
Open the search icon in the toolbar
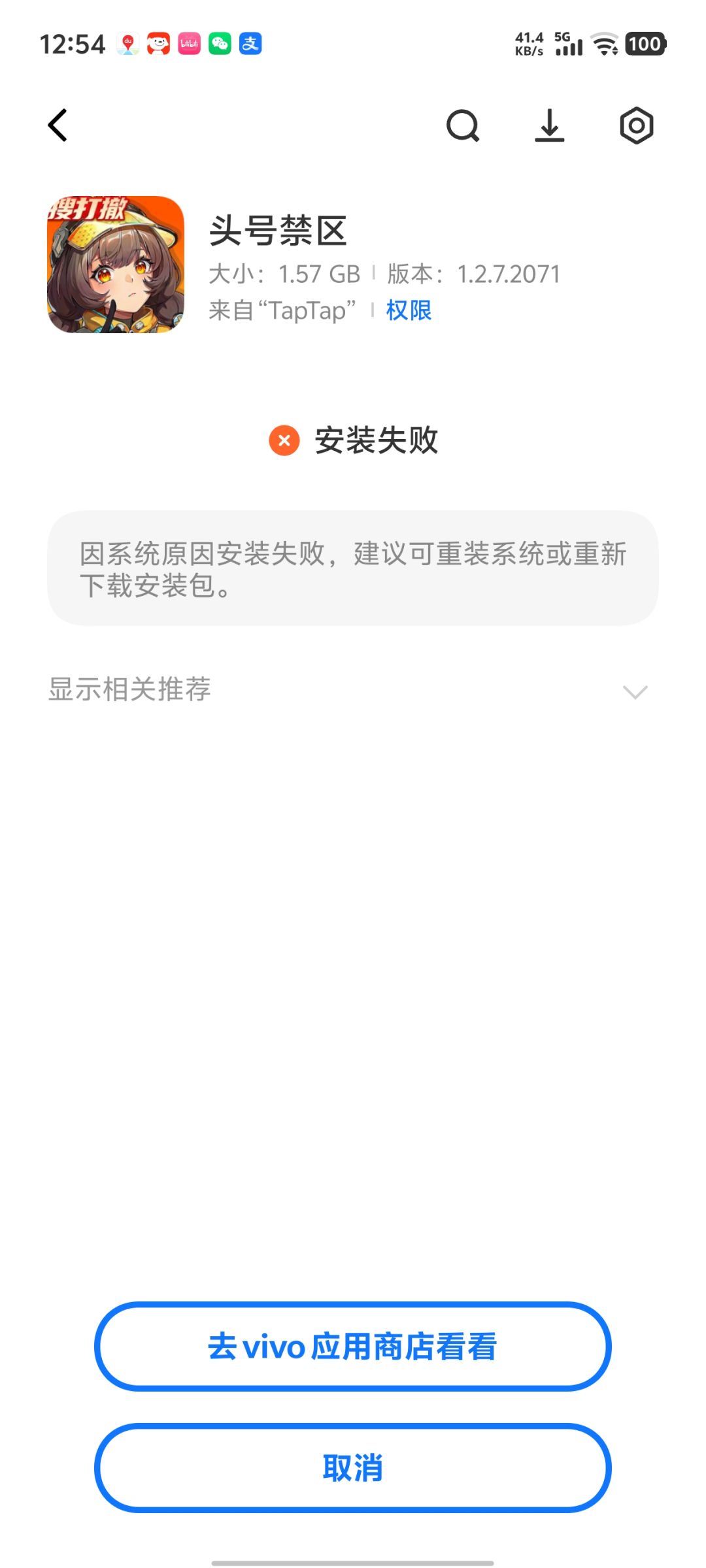point(463,125)
